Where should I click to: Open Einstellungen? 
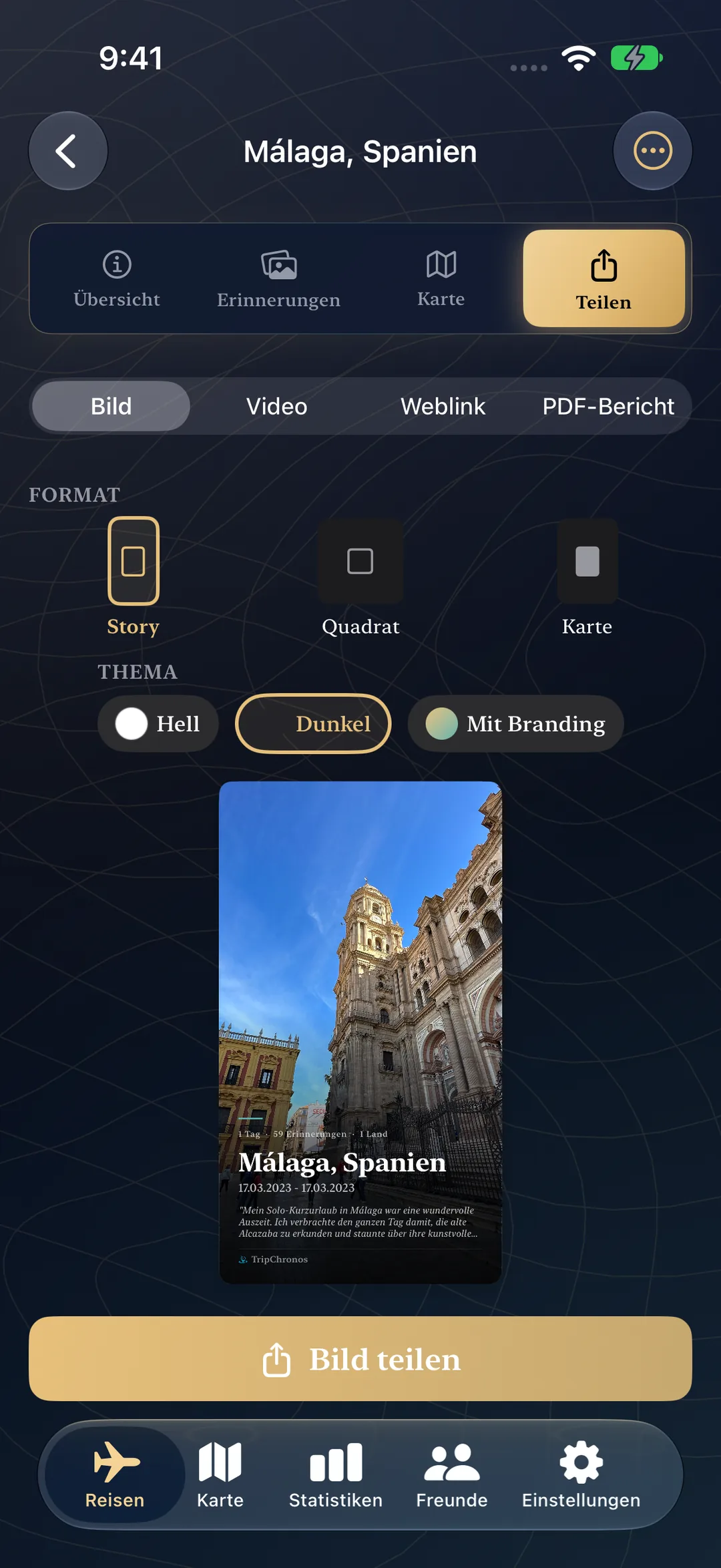(581, 1475)
